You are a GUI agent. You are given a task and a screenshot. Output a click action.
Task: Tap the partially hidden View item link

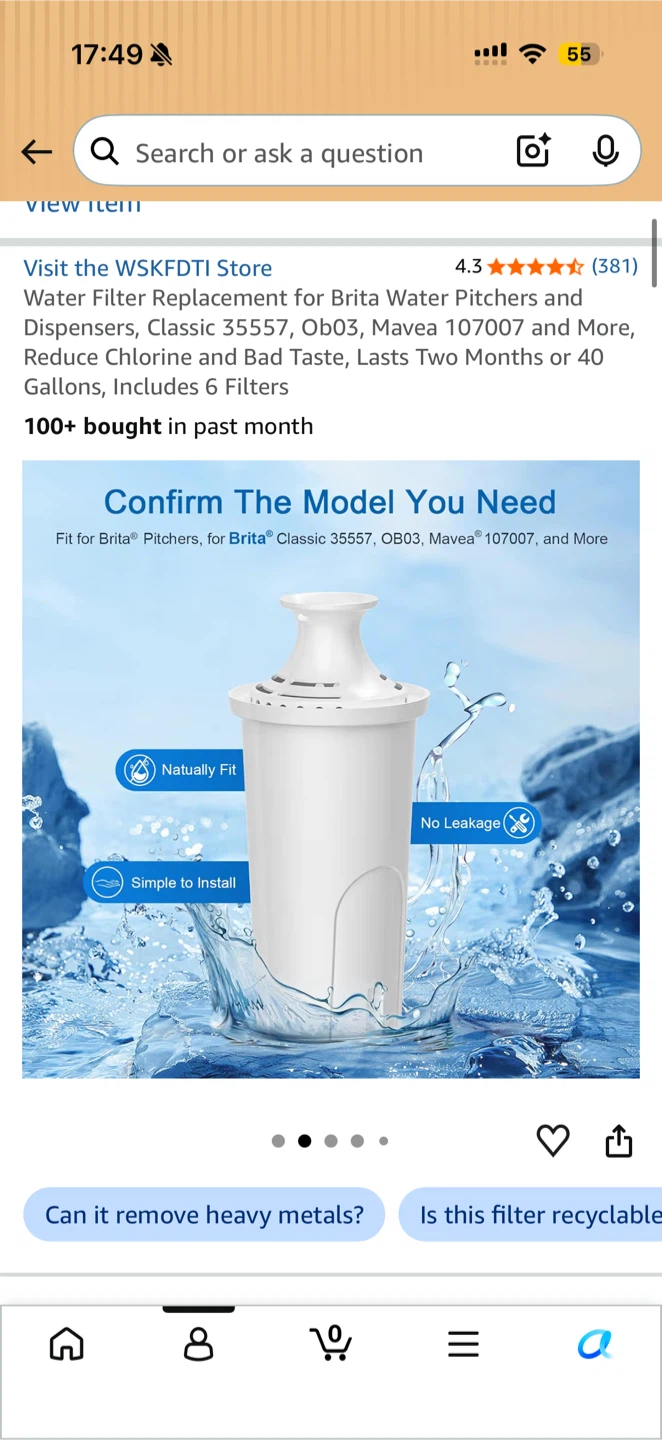click(x=83, y=205)
